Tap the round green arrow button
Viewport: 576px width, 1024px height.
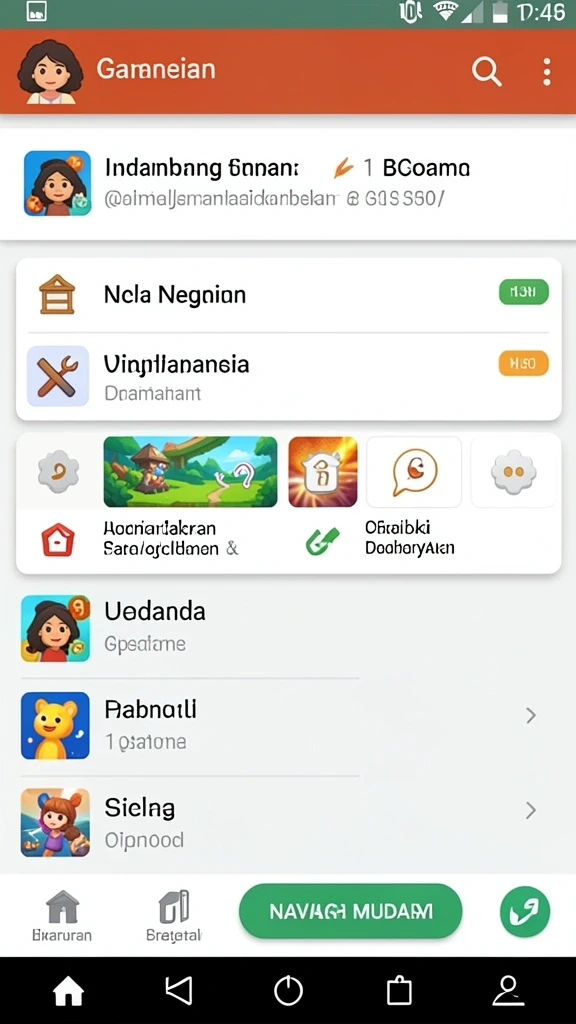click(525, 912)
